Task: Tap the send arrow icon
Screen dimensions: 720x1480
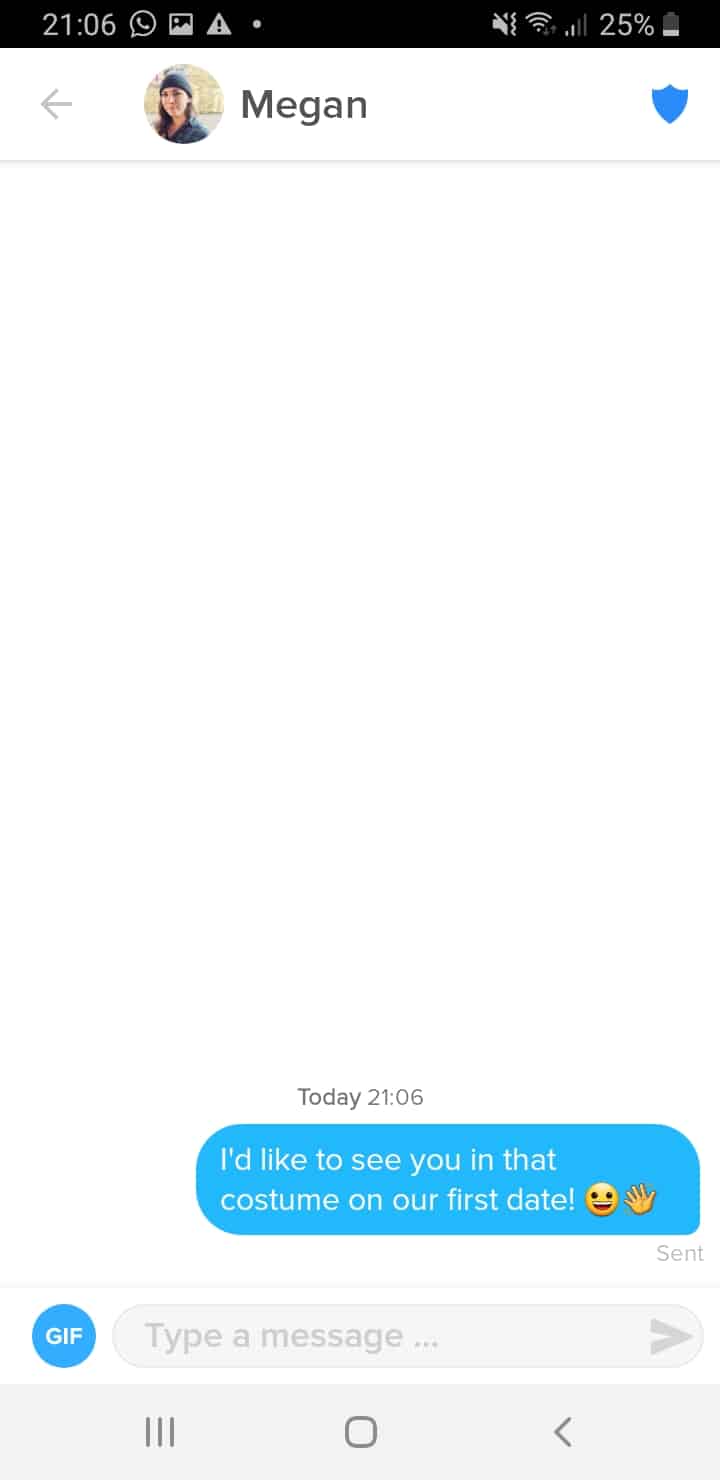Action: point(671,1336)
